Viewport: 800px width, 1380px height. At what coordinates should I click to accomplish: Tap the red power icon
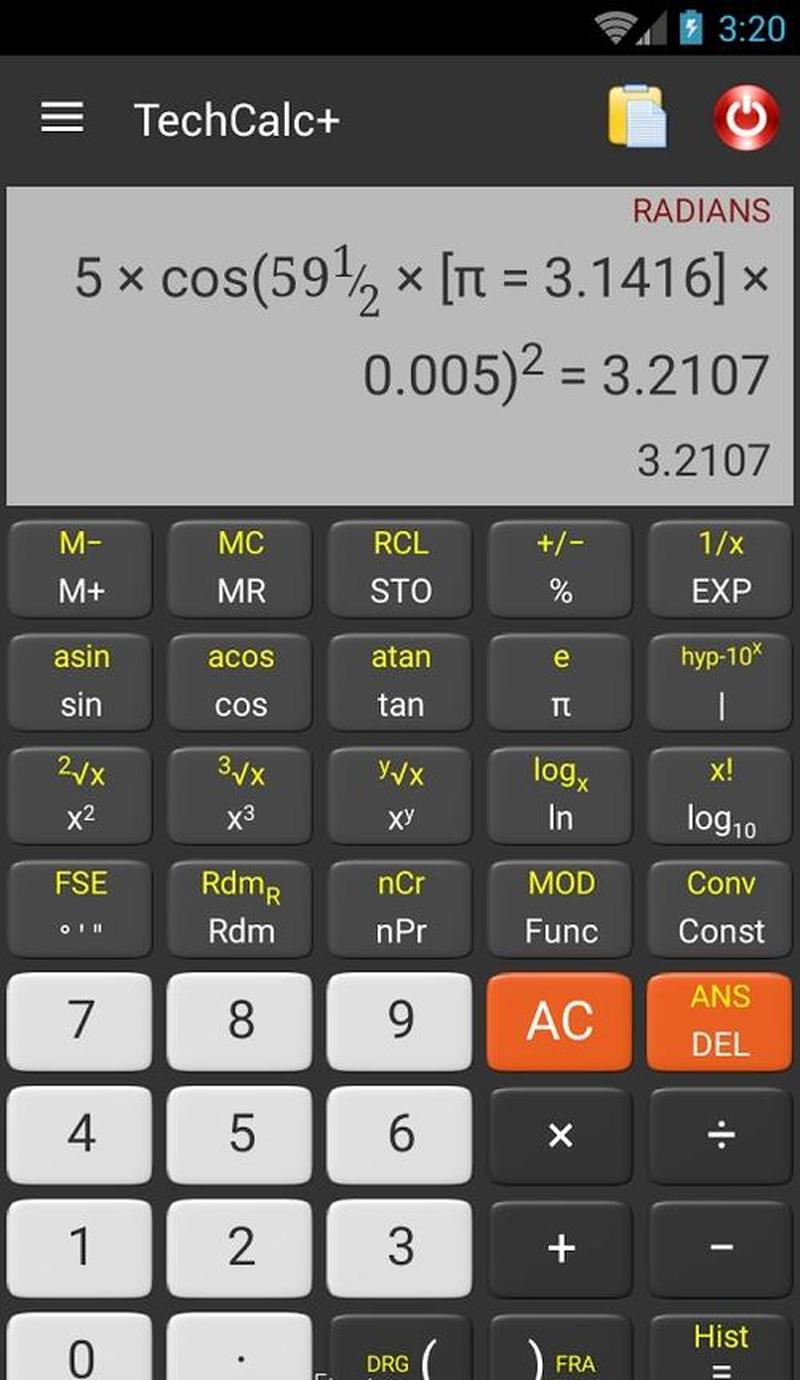tap(746, 118)
